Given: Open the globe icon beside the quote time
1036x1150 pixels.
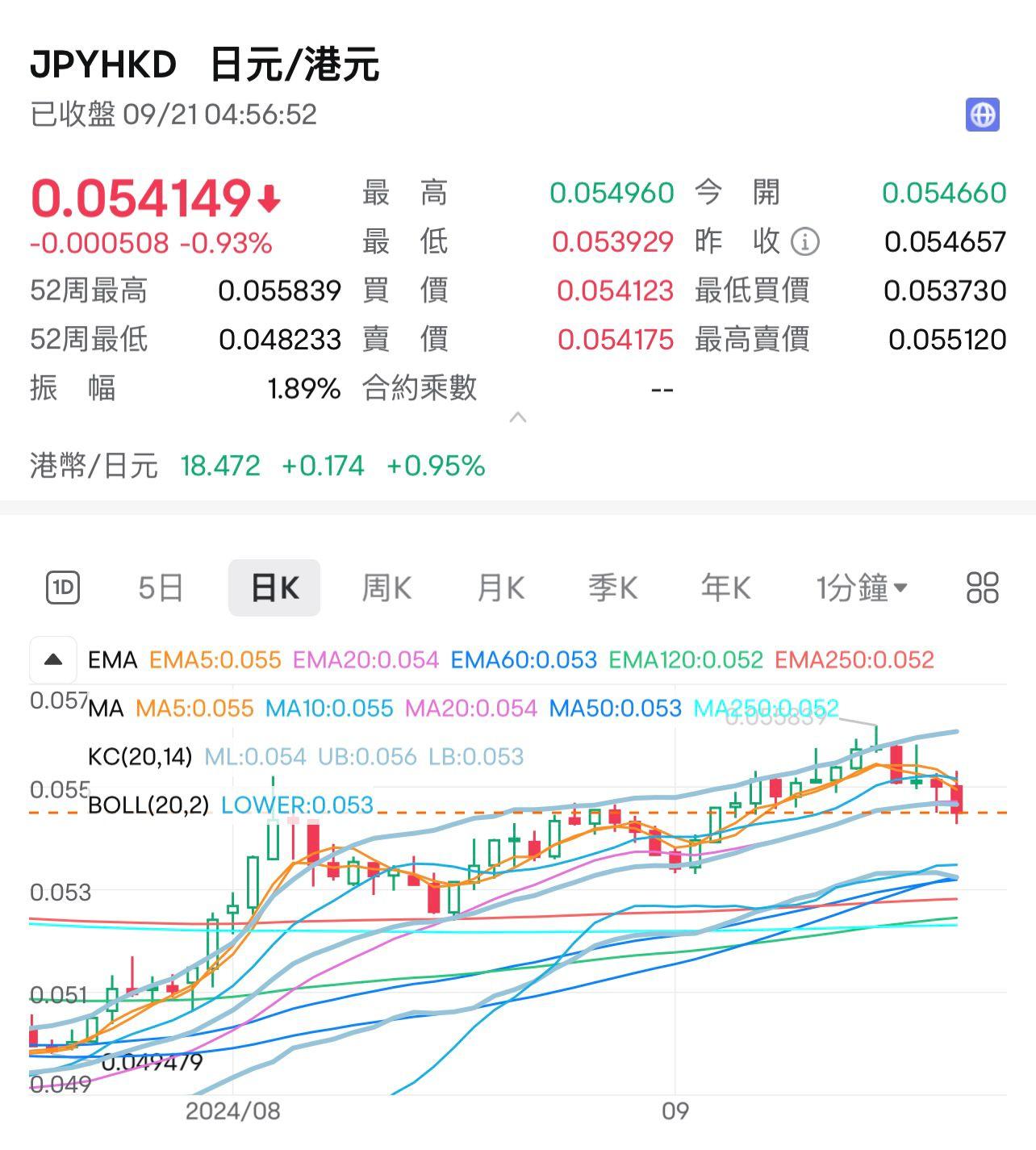Looking at the screenshot, I should [982, 115].
